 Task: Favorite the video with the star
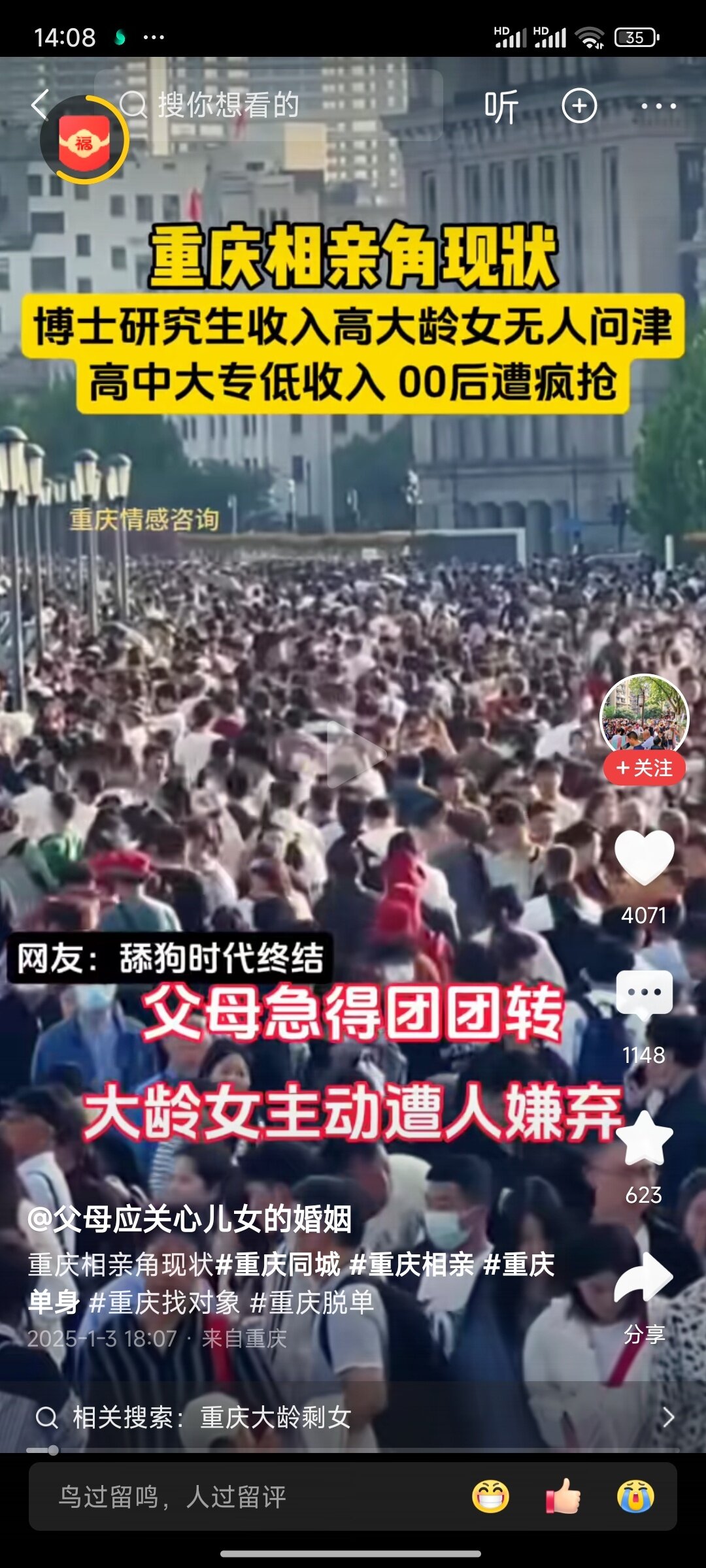(645, 1138)
